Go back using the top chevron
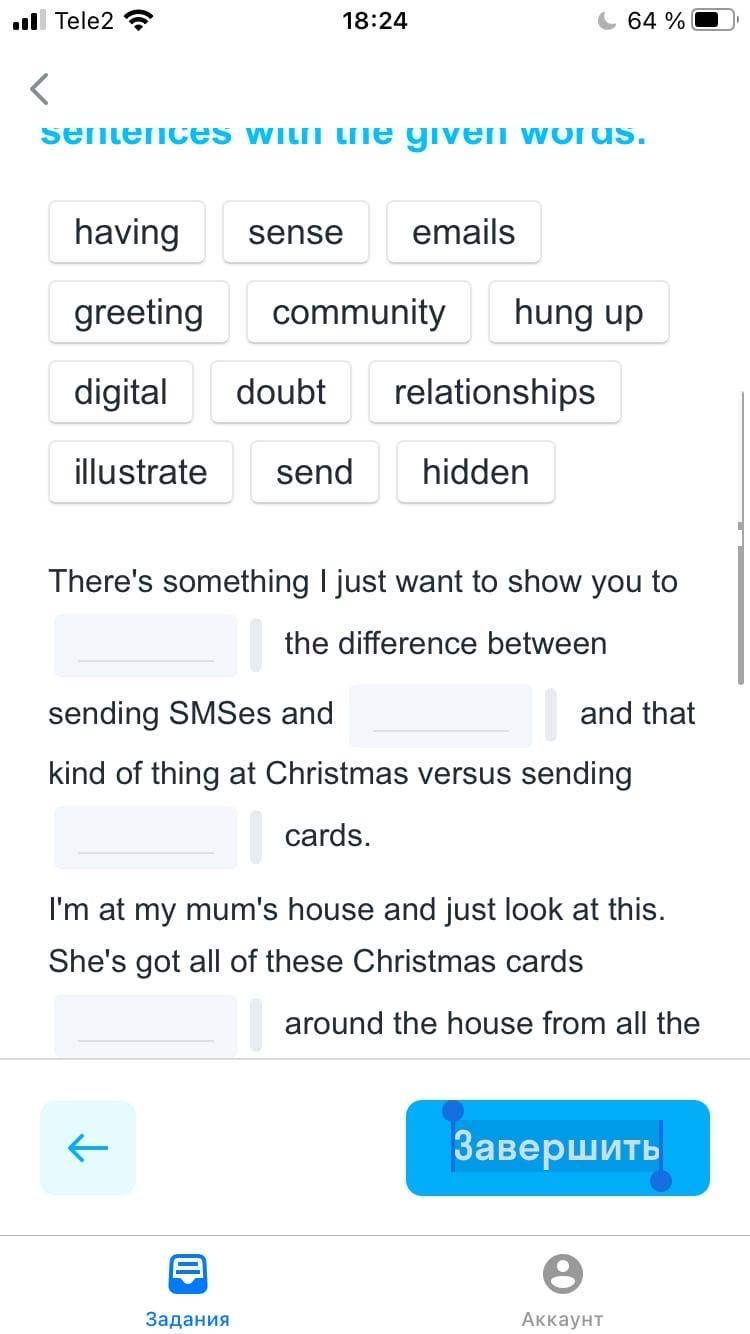Image resolution: width=750 pixels, height=1334 pixels. pyautogui.click(x=40, y=89)
